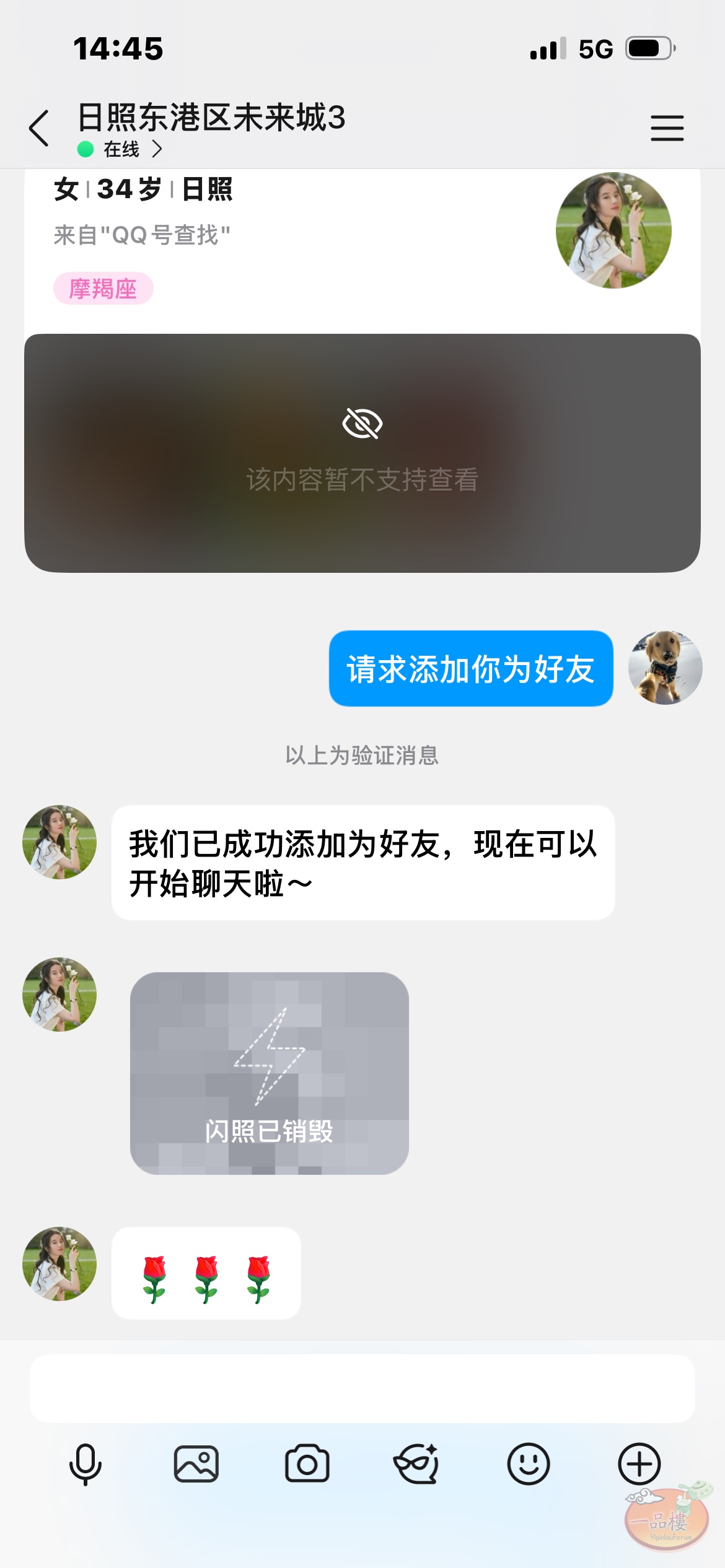This screenshot has width=725, height=1568.
Task: Open the contact's large profile photo
Action: [613, 230]
